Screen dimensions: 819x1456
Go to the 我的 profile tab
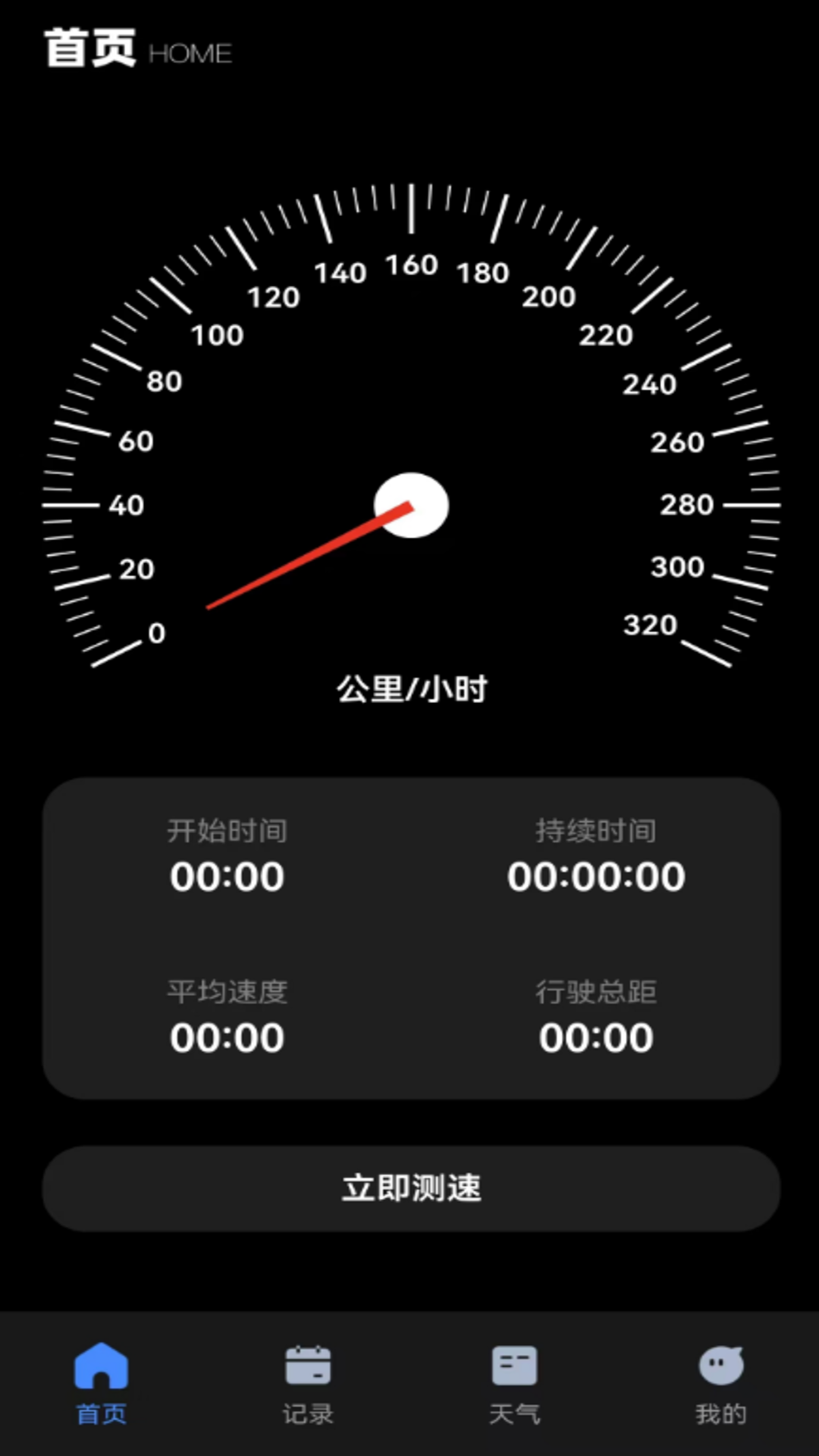pyautogui.click(x=720, y=1384)
